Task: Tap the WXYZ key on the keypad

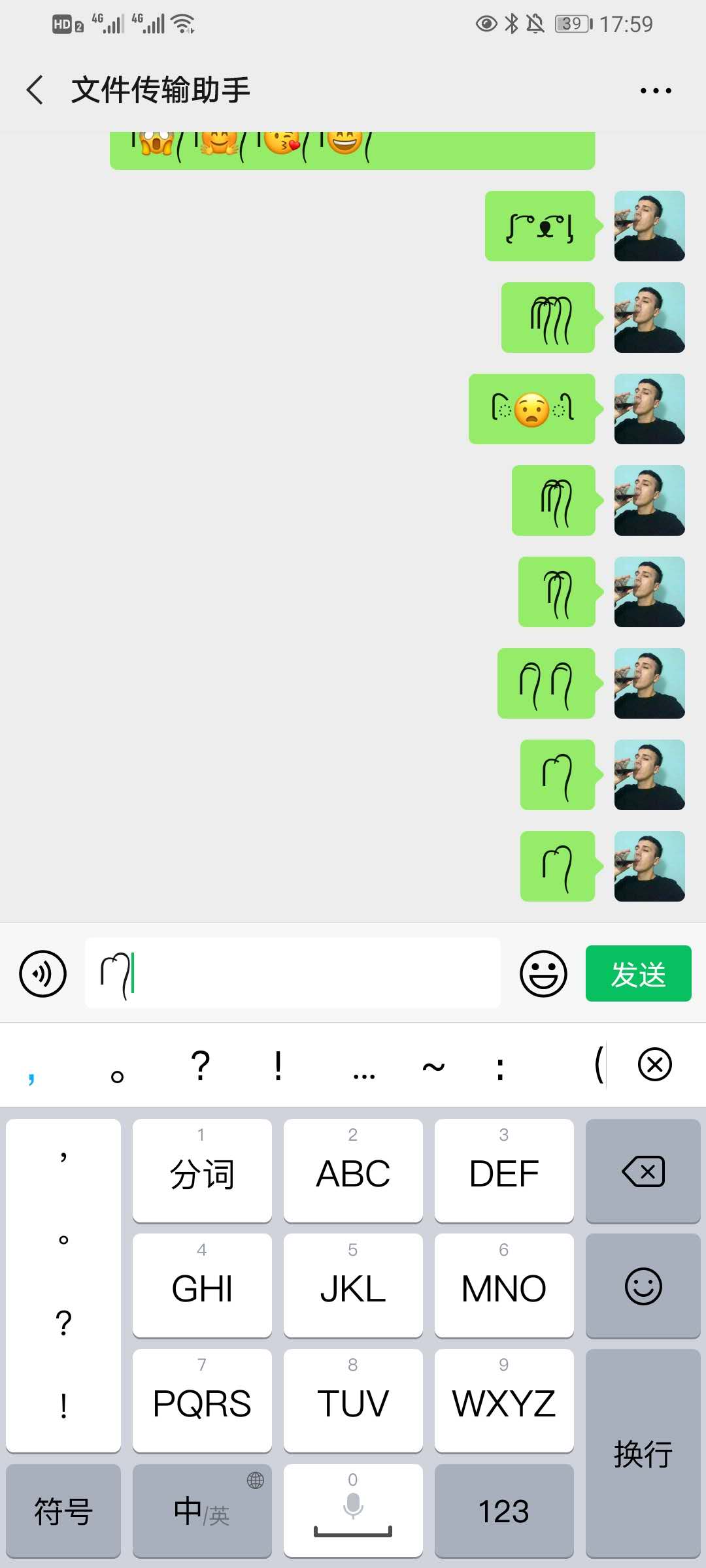Action: (503, 1401)
